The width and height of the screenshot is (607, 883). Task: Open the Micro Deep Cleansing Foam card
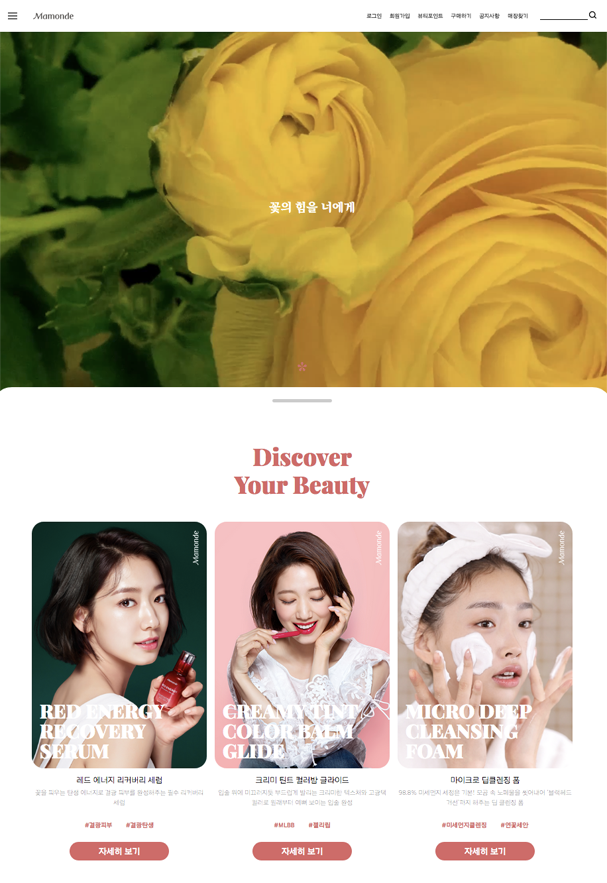(x=485, y=644)
